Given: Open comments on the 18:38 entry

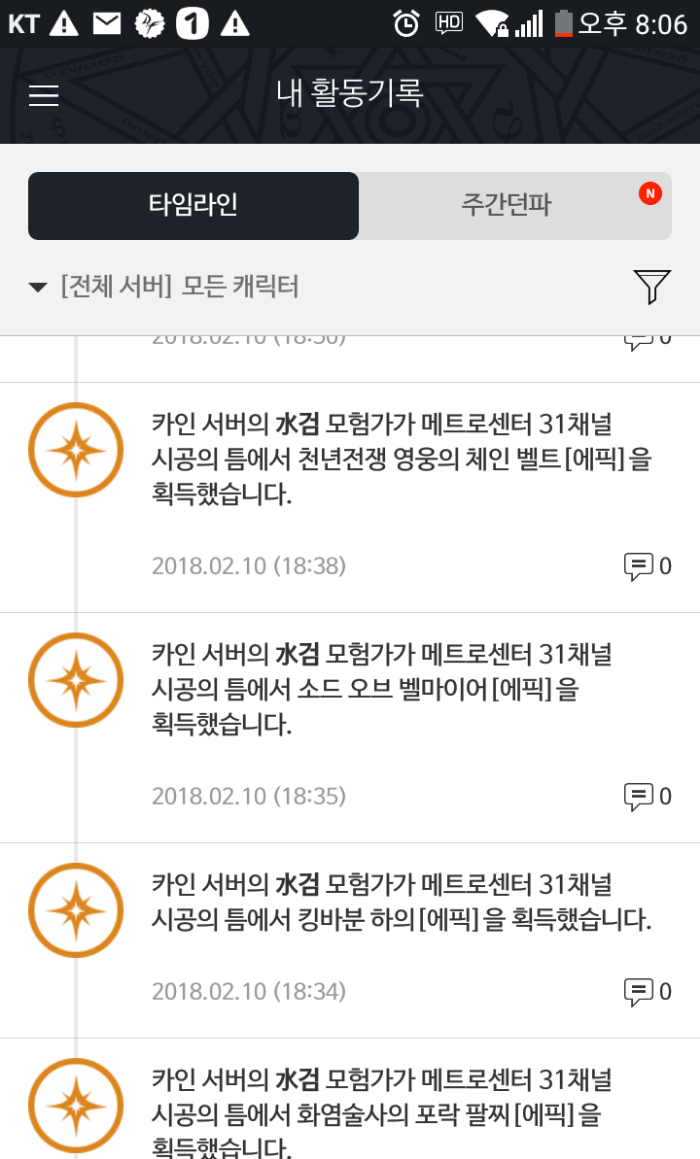Looking at the screenshot, I should click(x=647, y=567).
